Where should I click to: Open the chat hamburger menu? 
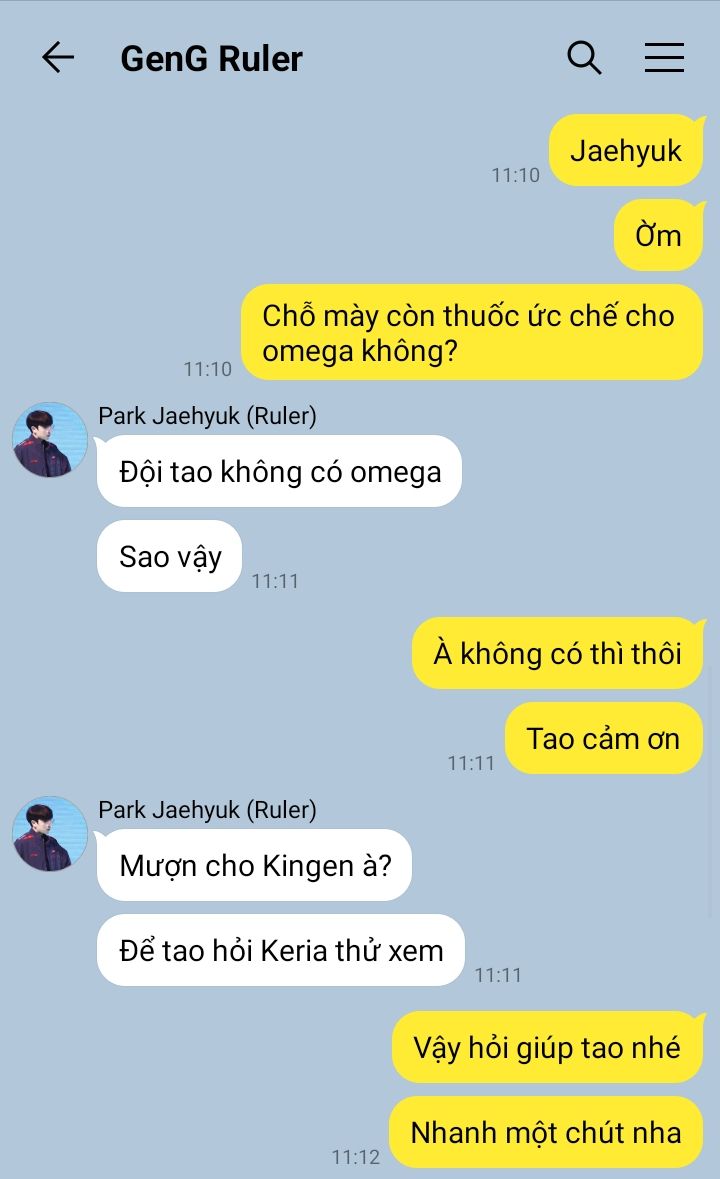pos(664,57)
